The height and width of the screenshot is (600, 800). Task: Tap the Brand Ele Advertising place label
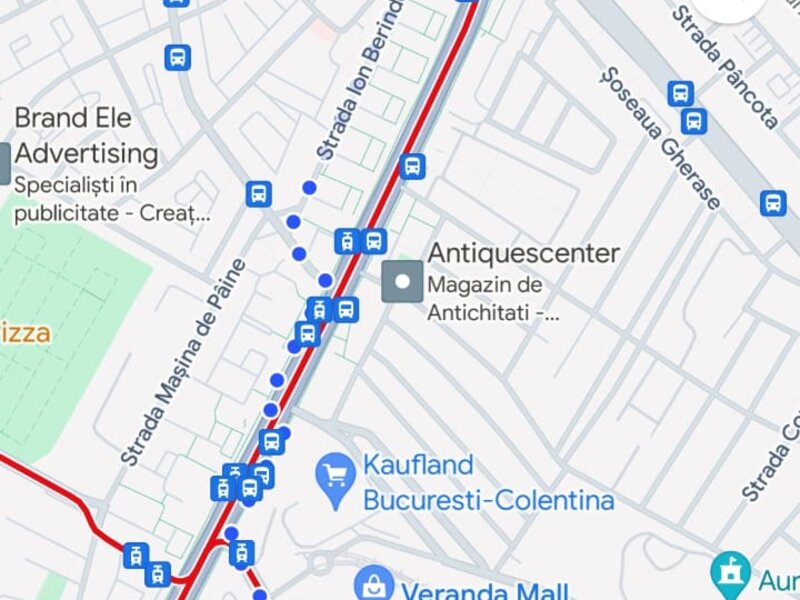[x=86, y=136]
